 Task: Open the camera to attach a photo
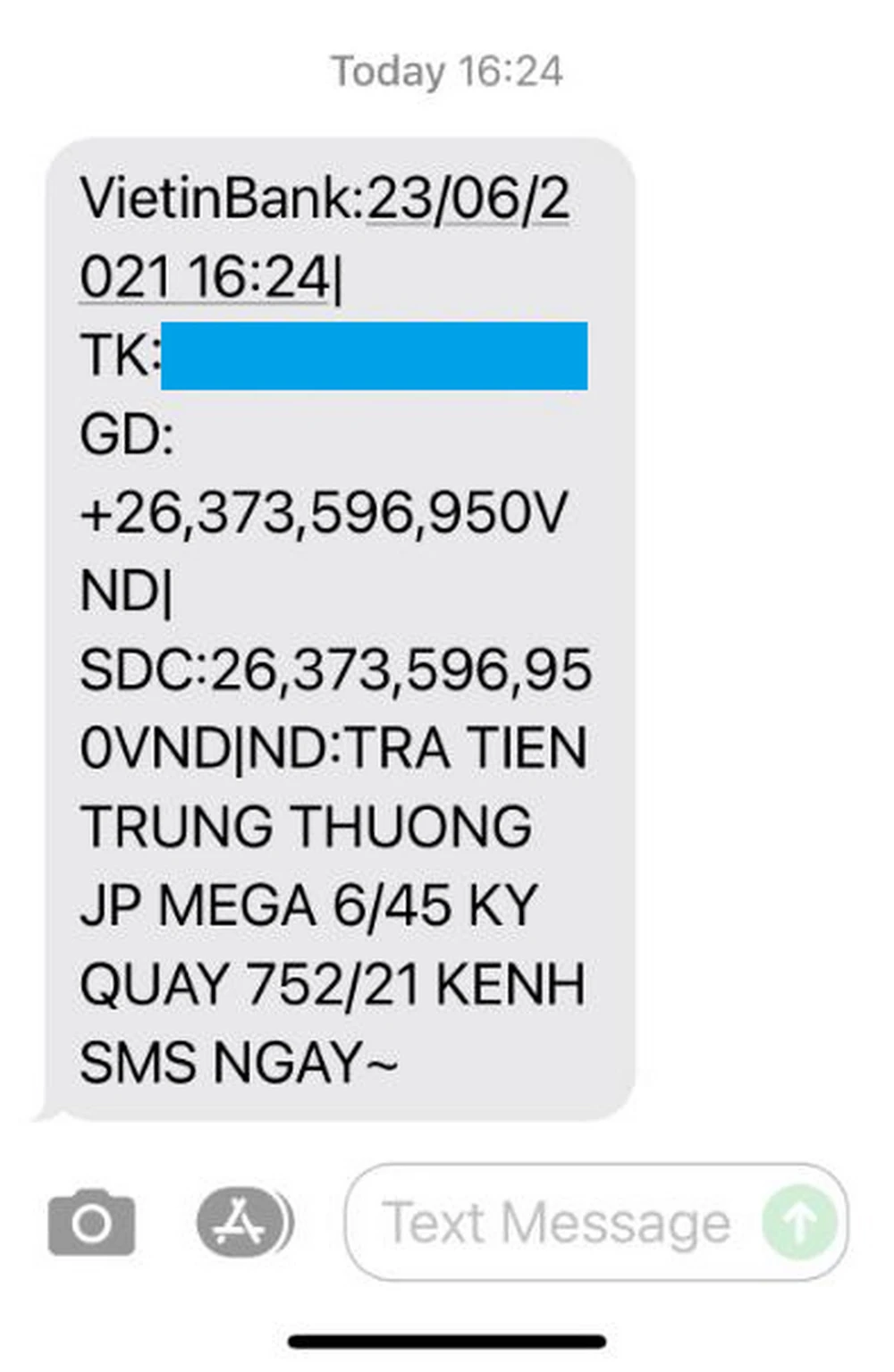91,1222
